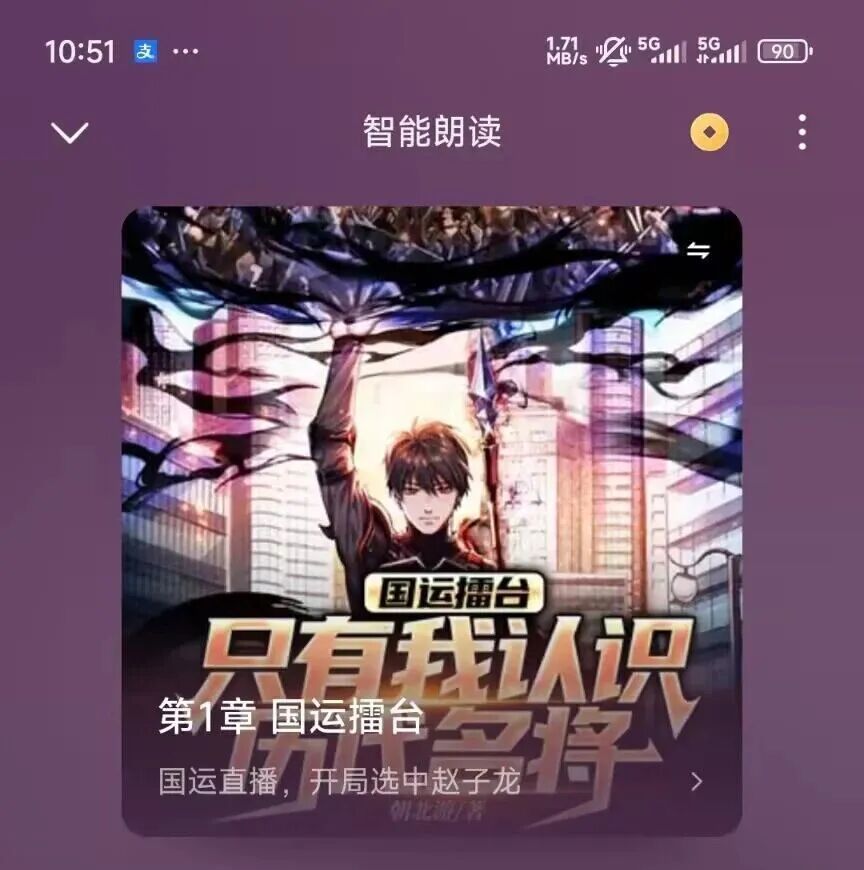
Task: Tap the swap icon on the book cover
Action: click(698, 251)
